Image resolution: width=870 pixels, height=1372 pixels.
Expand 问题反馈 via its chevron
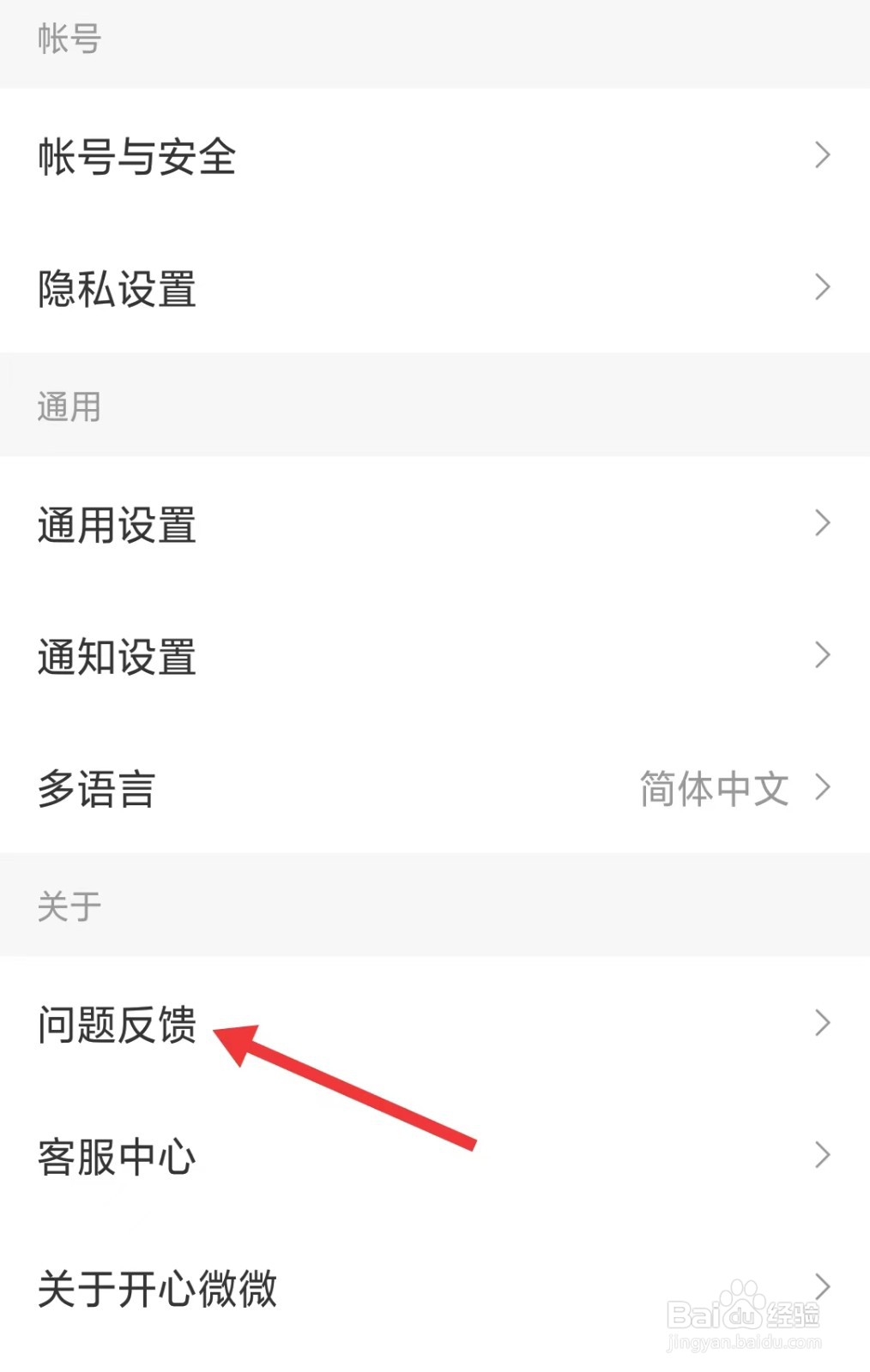point(821,1022)
